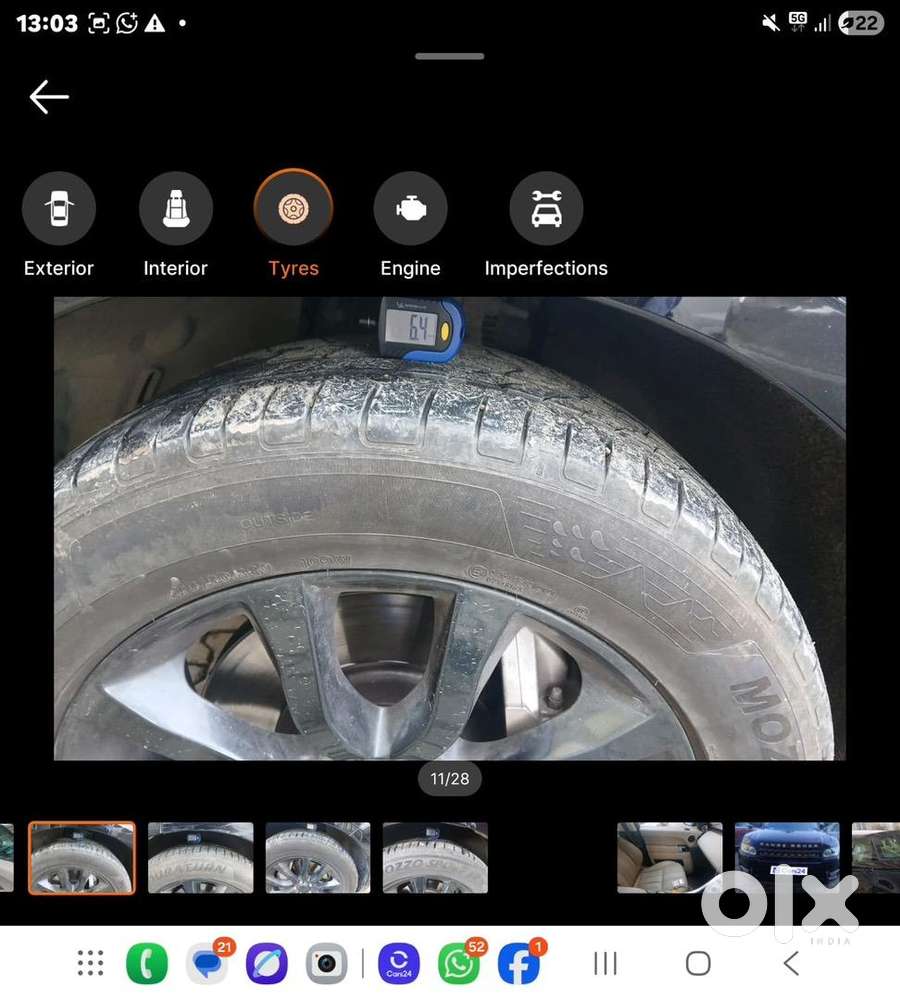This screenshot has height=1000, width=900.
Task: Launch the Samsung Internet browser
Action: click(x=267, y=964)
